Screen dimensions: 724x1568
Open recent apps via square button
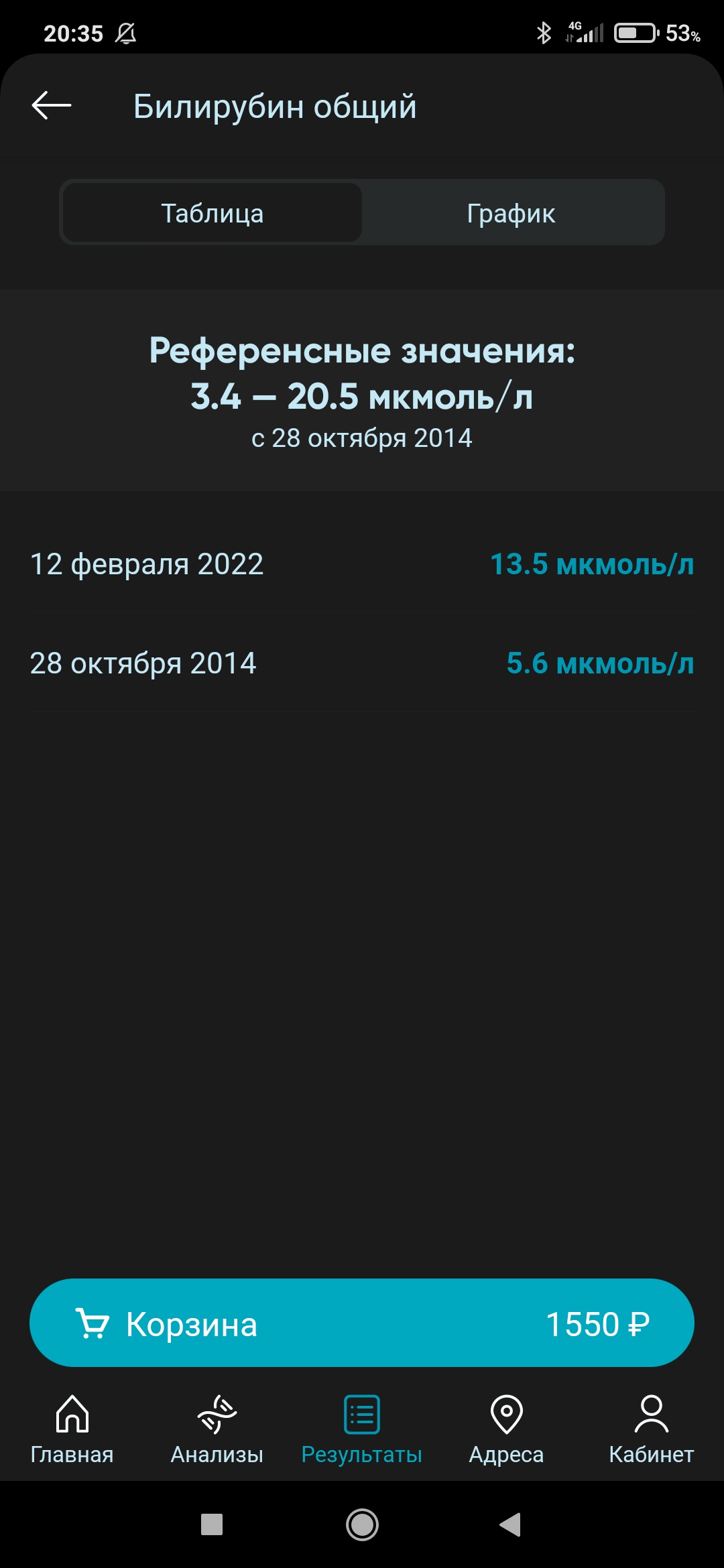tap(212, 1525)
